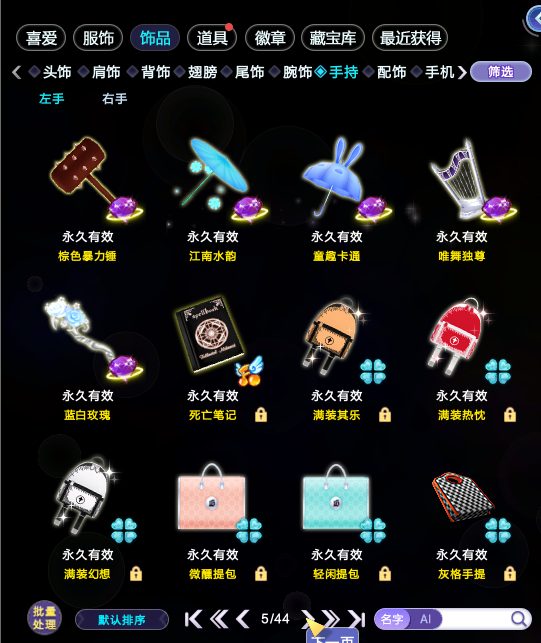This screenshot has height=643, width=541.
Task: Open 批量处理 batch processing
Action: pos(44,618)
